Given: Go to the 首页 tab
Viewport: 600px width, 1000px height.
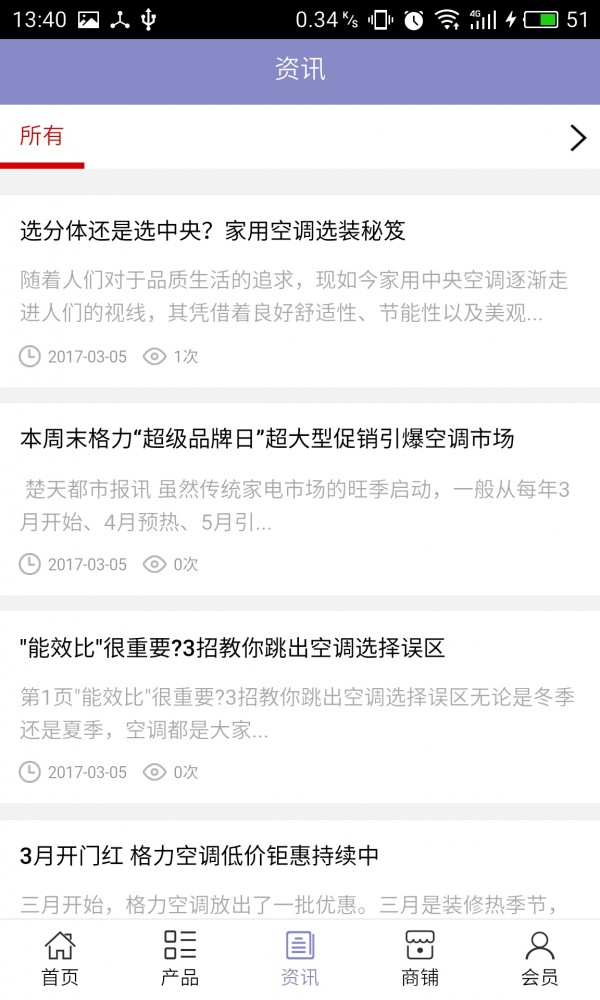Looking at the screenshot, I should tap(60, 958).
